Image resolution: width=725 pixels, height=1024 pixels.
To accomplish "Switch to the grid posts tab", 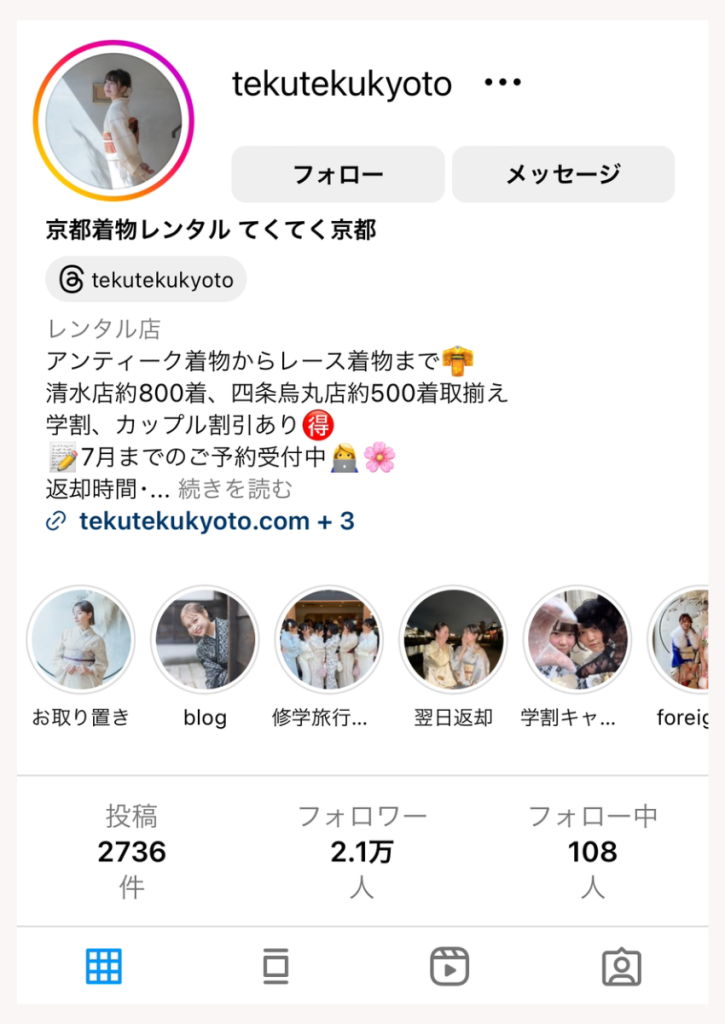I will (x=104, y=967).
